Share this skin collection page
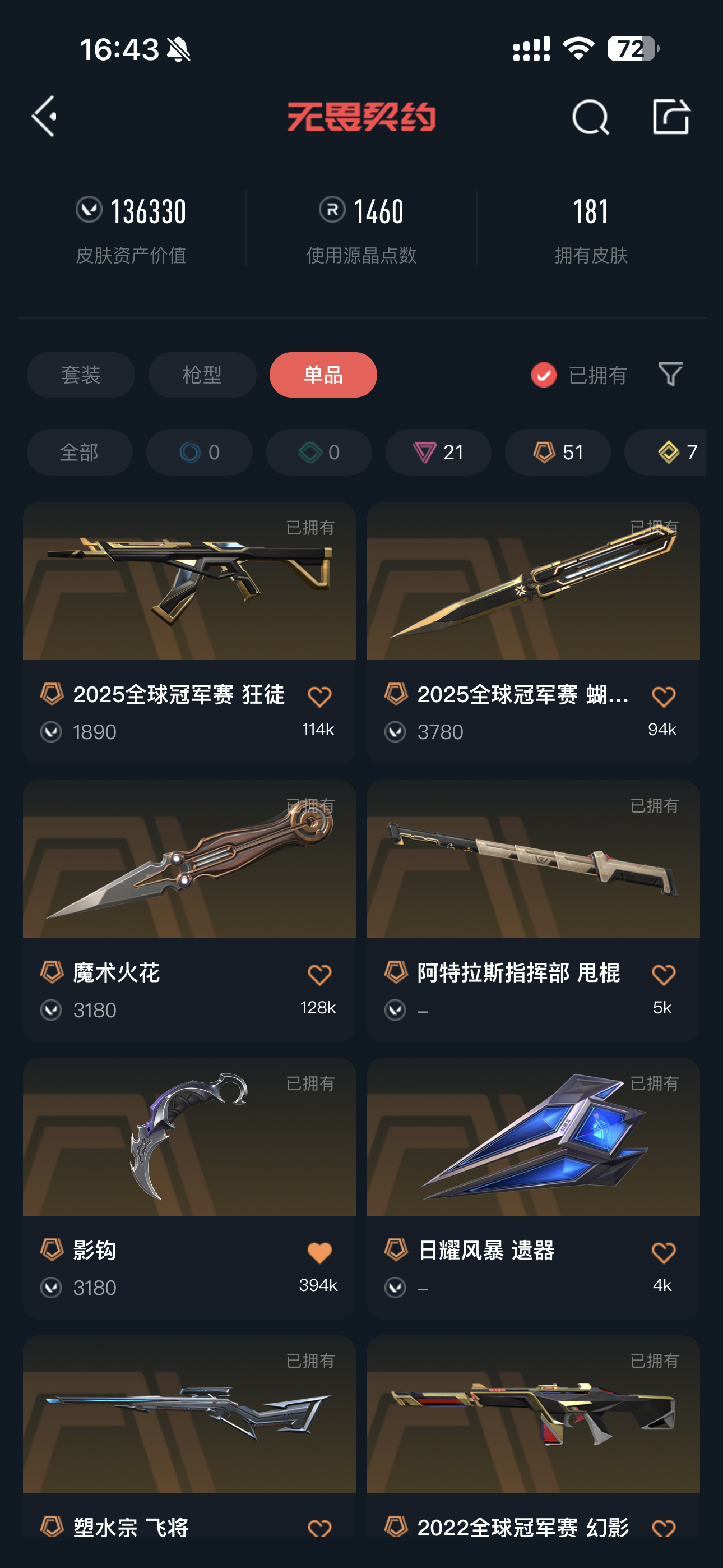The height and width of the screenshot is (1568, 723). [670, 116]
